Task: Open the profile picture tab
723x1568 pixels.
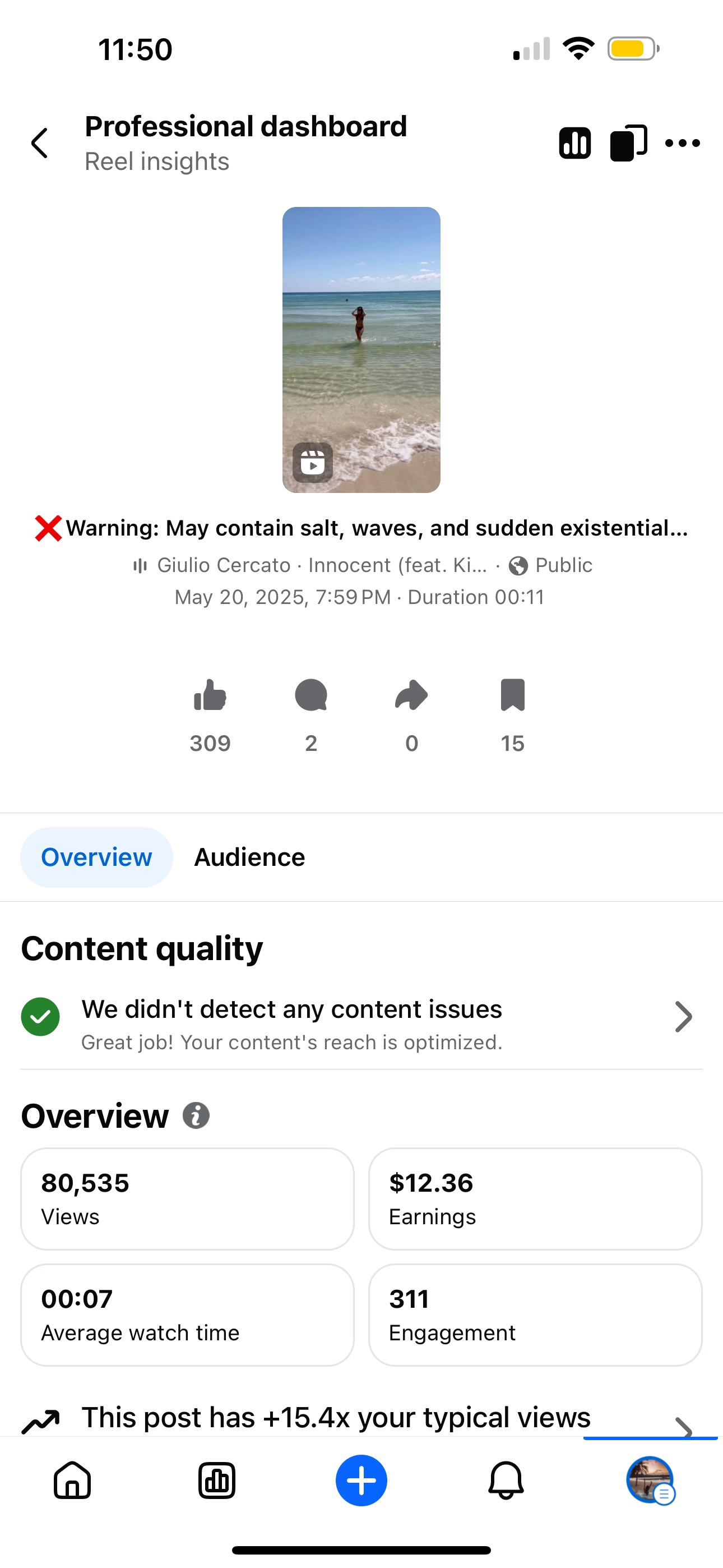Action: [x=650, y=1481]
